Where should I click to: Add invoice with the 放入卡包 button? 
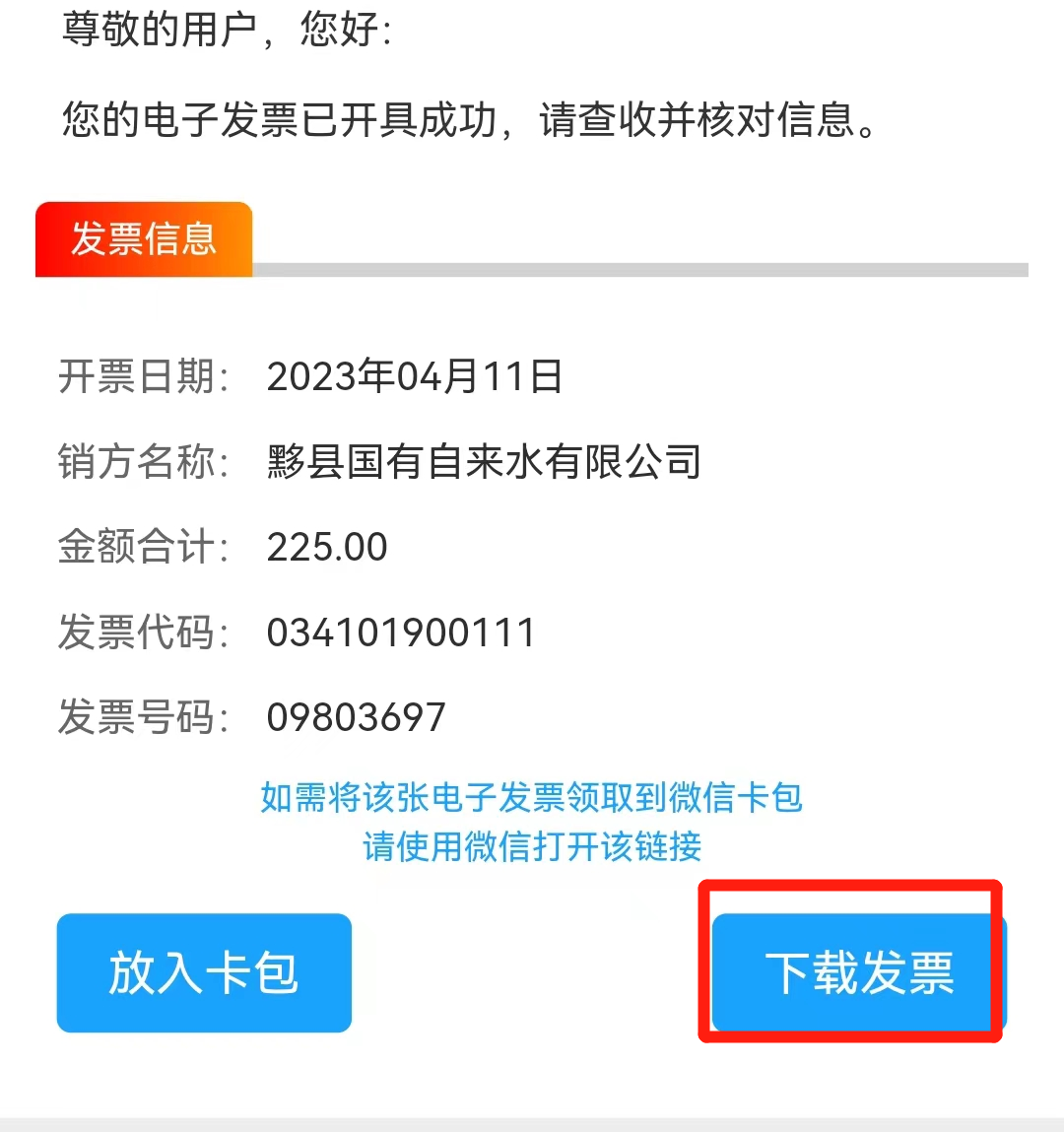204,972
